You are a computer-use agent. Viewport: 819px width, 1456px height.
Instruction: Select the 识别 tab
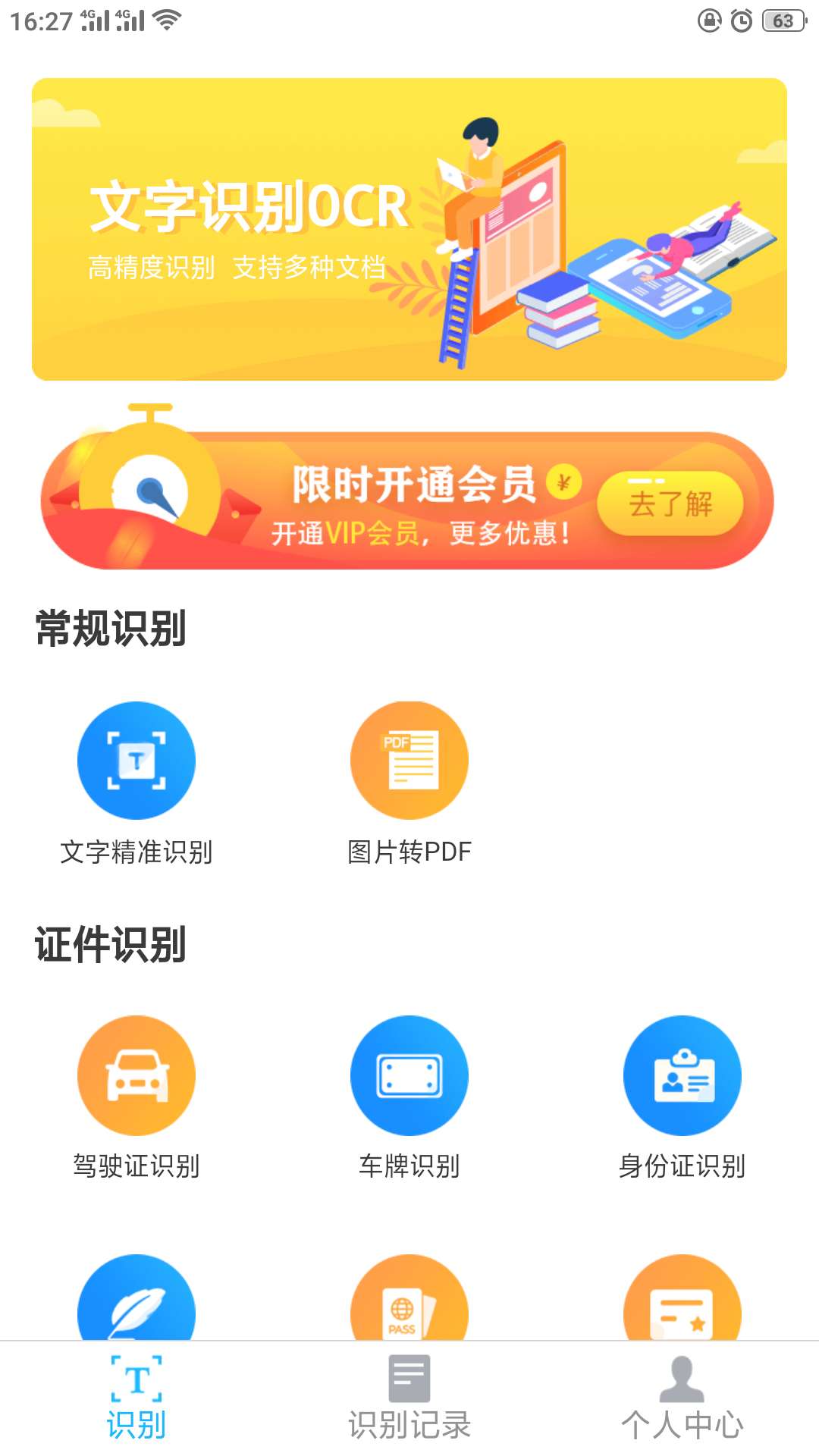click(136, 1398)
